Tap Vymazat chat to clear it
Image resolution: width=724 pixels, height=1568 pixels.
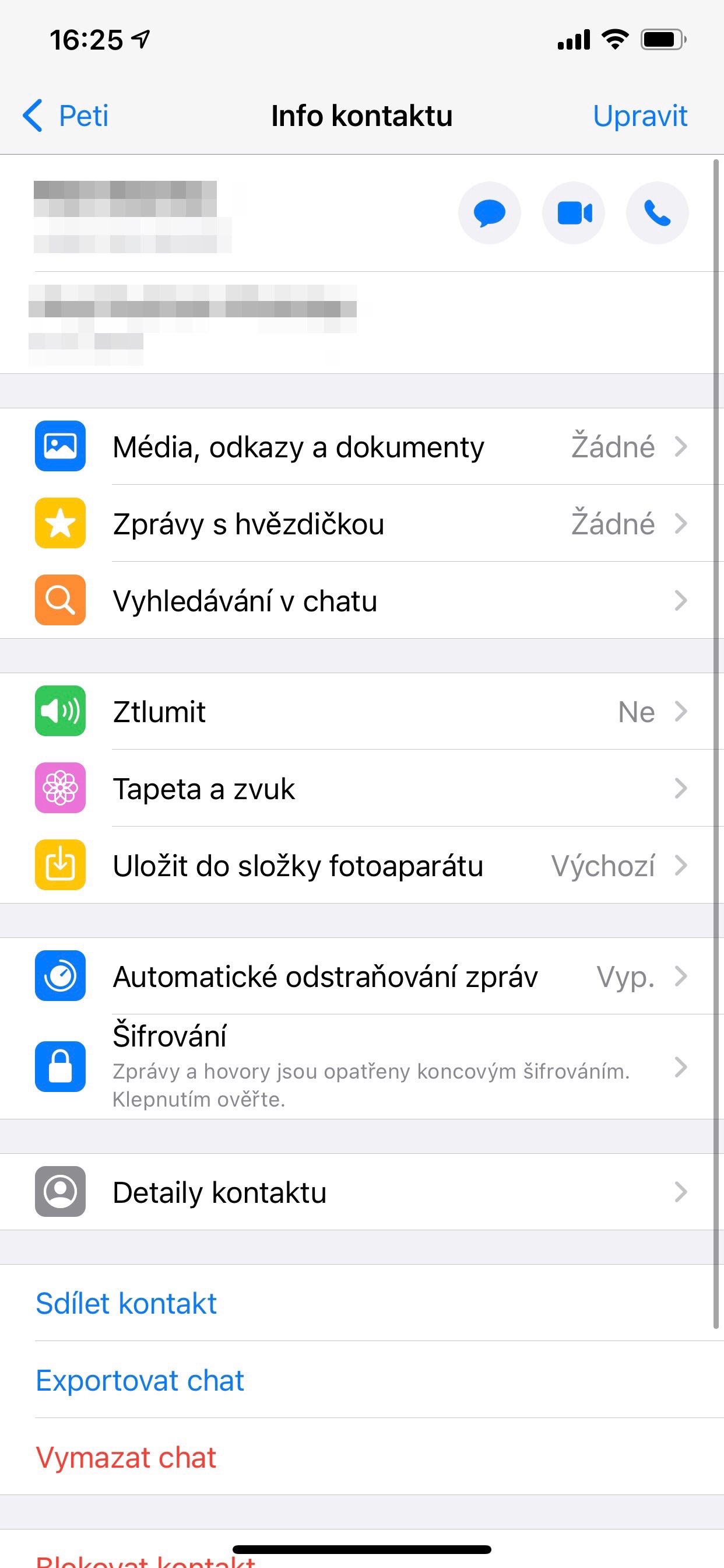pos(126,1457)
